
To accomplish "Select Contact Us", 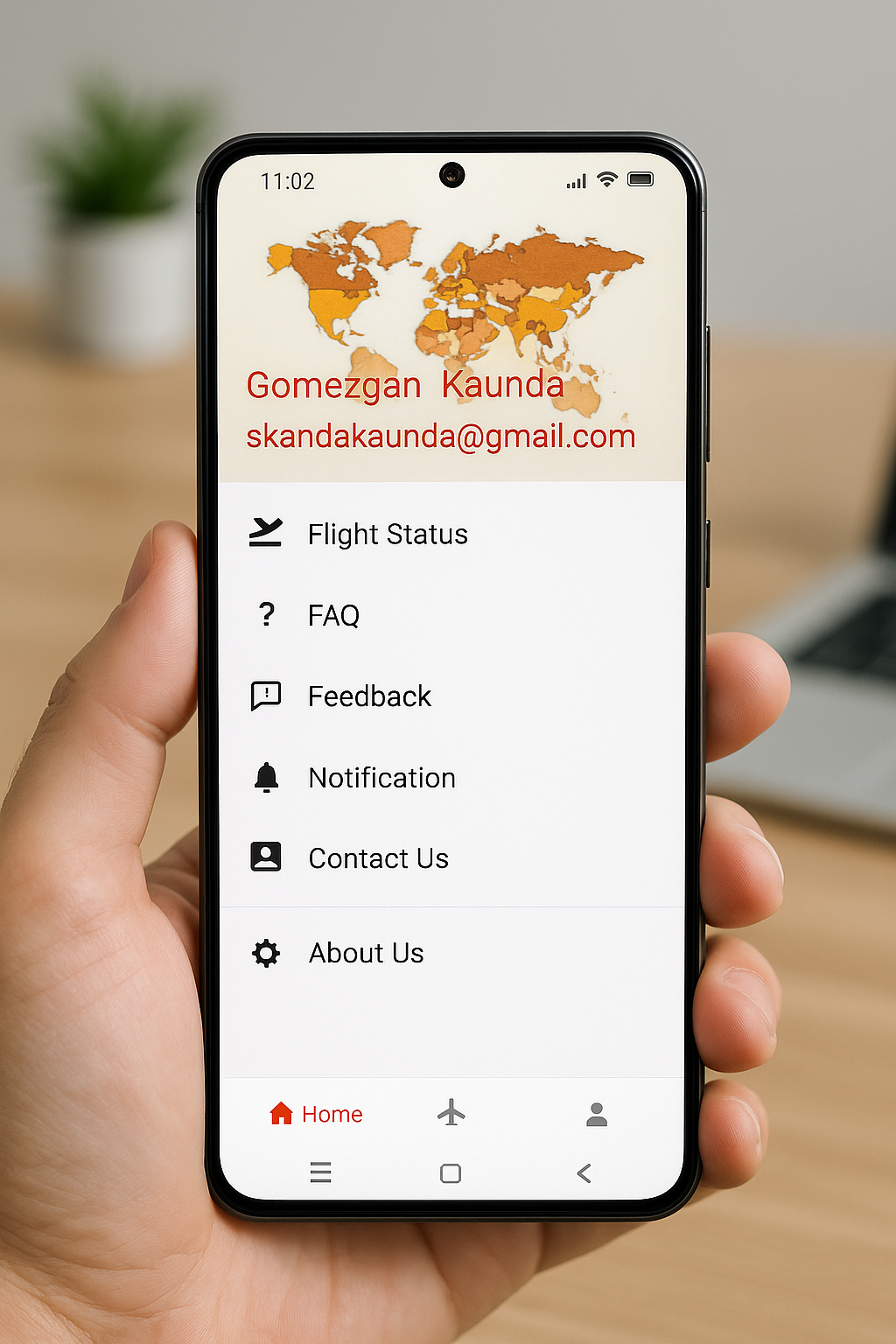I will [378, 858].
